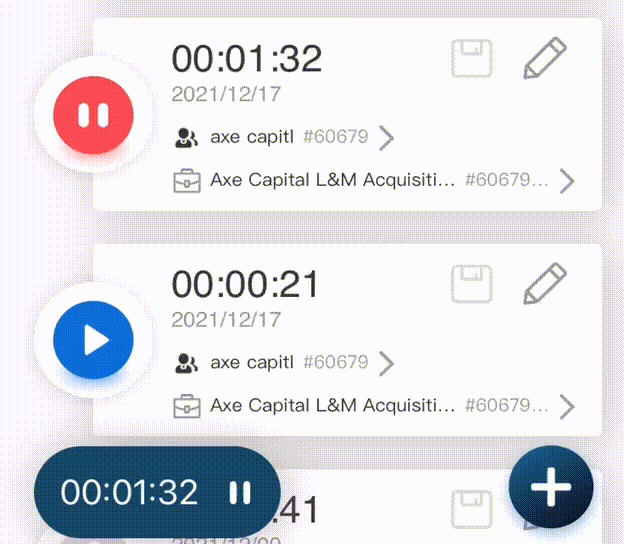
Task: Edit the 00:00:21 time entry
Action: pyautogui.click(x=545, y=284)
